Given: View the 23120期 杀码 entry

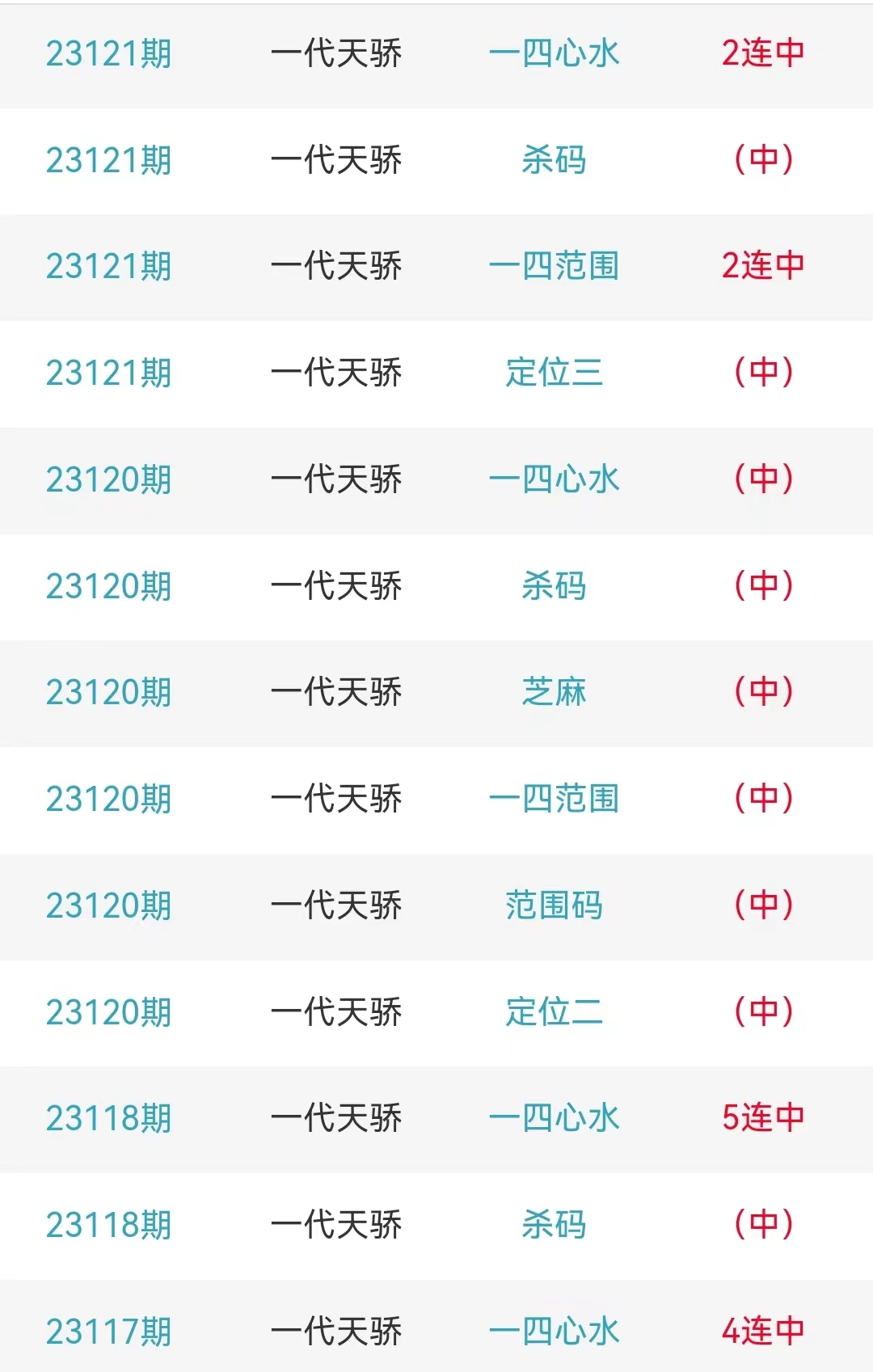Looking at the screenshot, I should pyautogui.click(x=554, y=586).
